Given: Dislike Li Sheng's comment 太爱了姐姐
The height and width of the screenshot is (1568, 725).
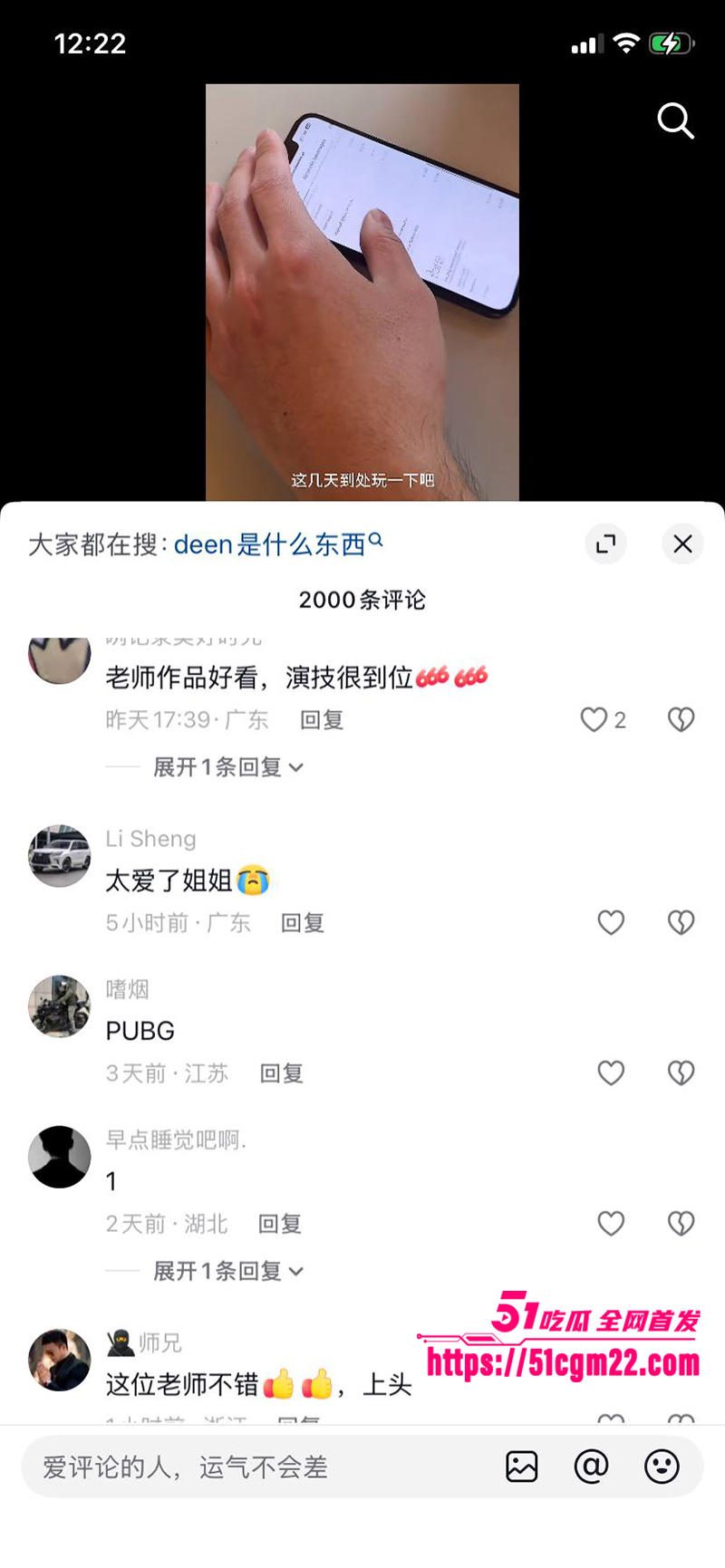Looking at the screenshot, I should (x=681, y=922).
